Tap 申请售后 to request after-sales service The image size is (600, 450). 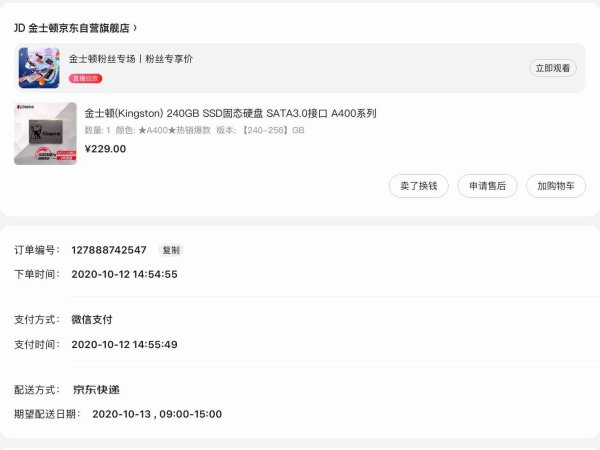tap(487, 186)
